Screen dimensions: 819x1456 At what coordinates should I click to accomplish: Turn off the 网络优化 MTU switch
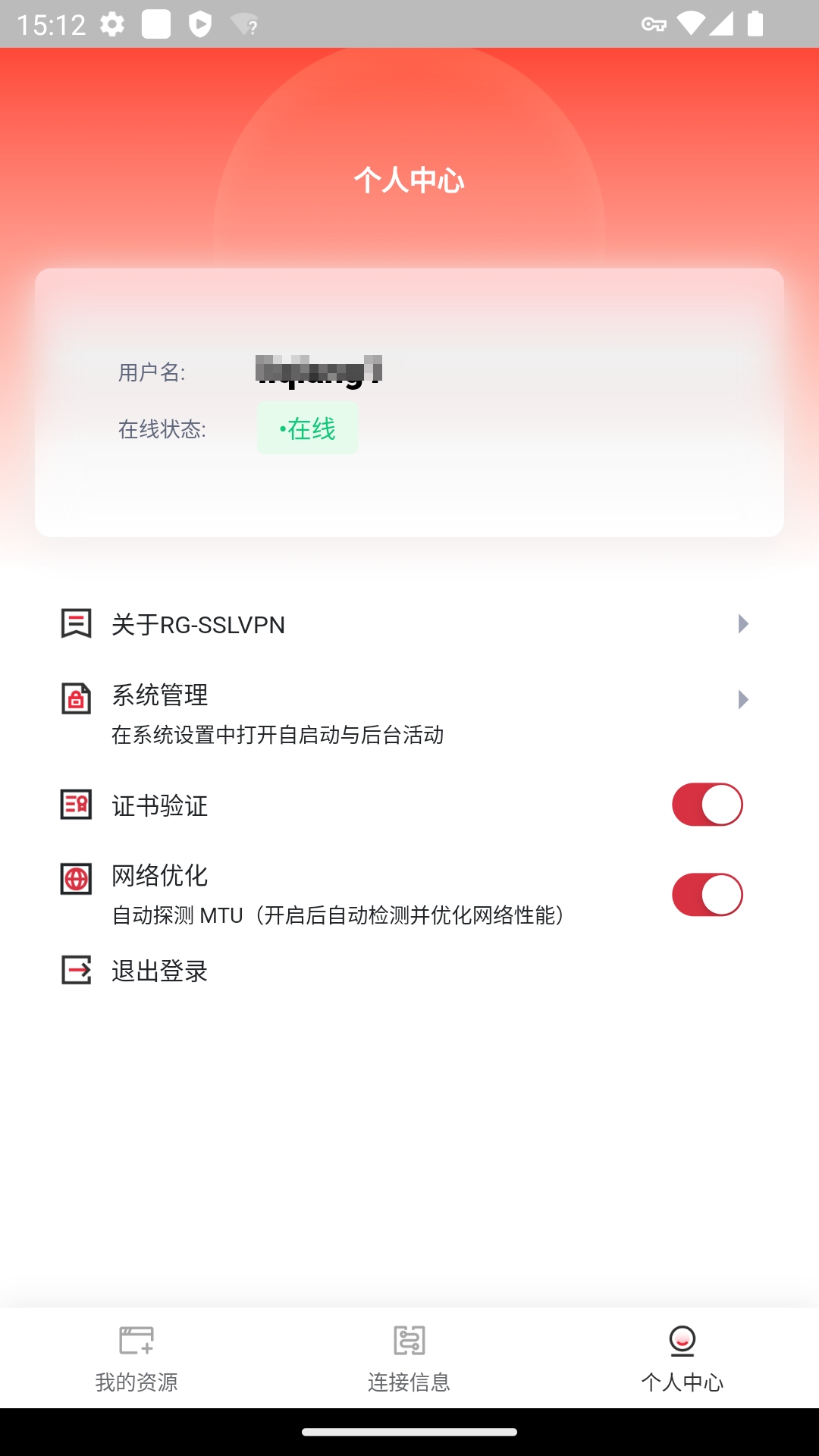coord(706,894)
